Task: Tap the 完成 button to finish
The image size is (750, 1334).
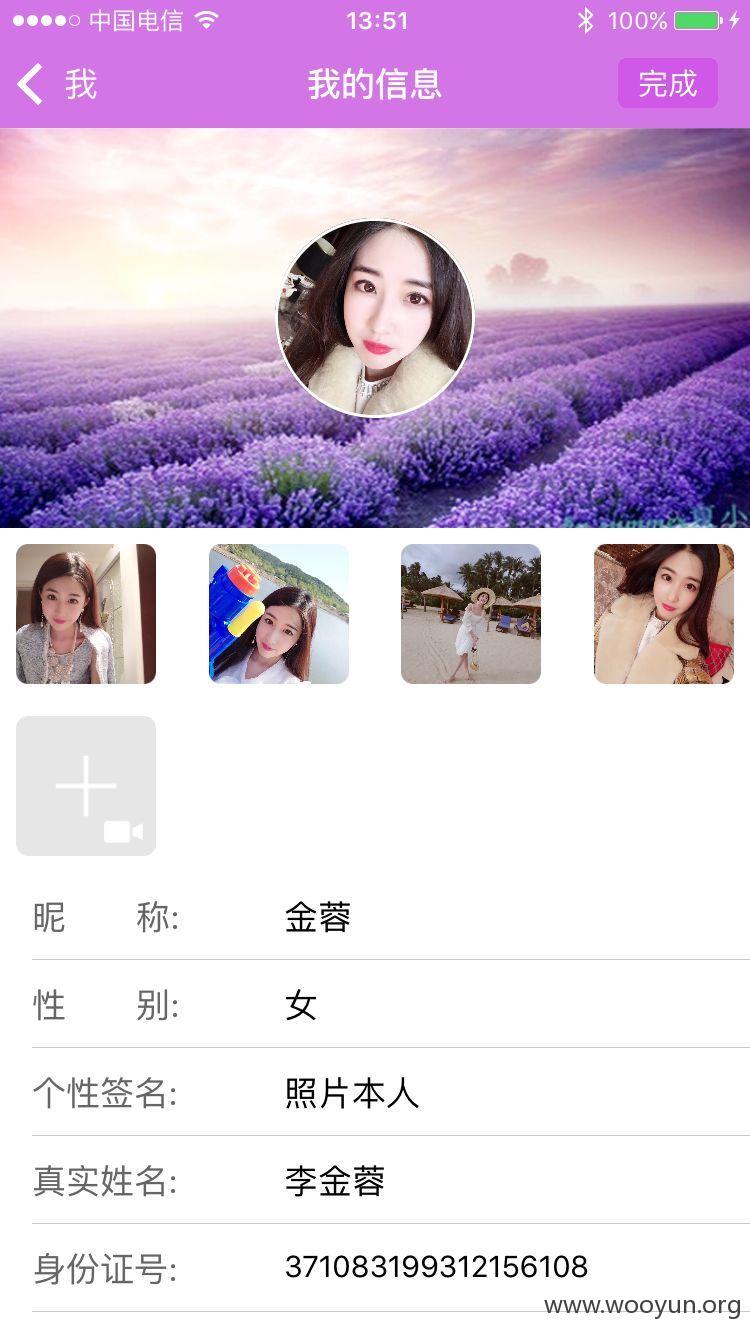Action: click(667, 83)
